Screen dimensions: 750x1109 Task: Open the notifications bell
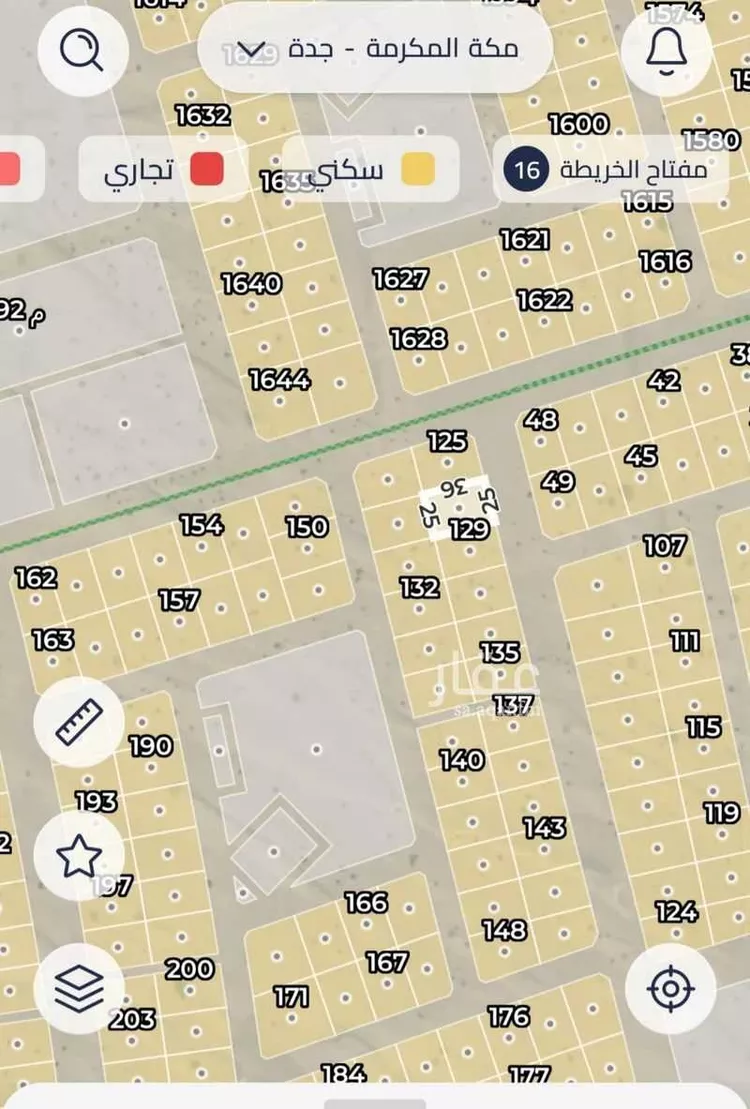[666, 50]
